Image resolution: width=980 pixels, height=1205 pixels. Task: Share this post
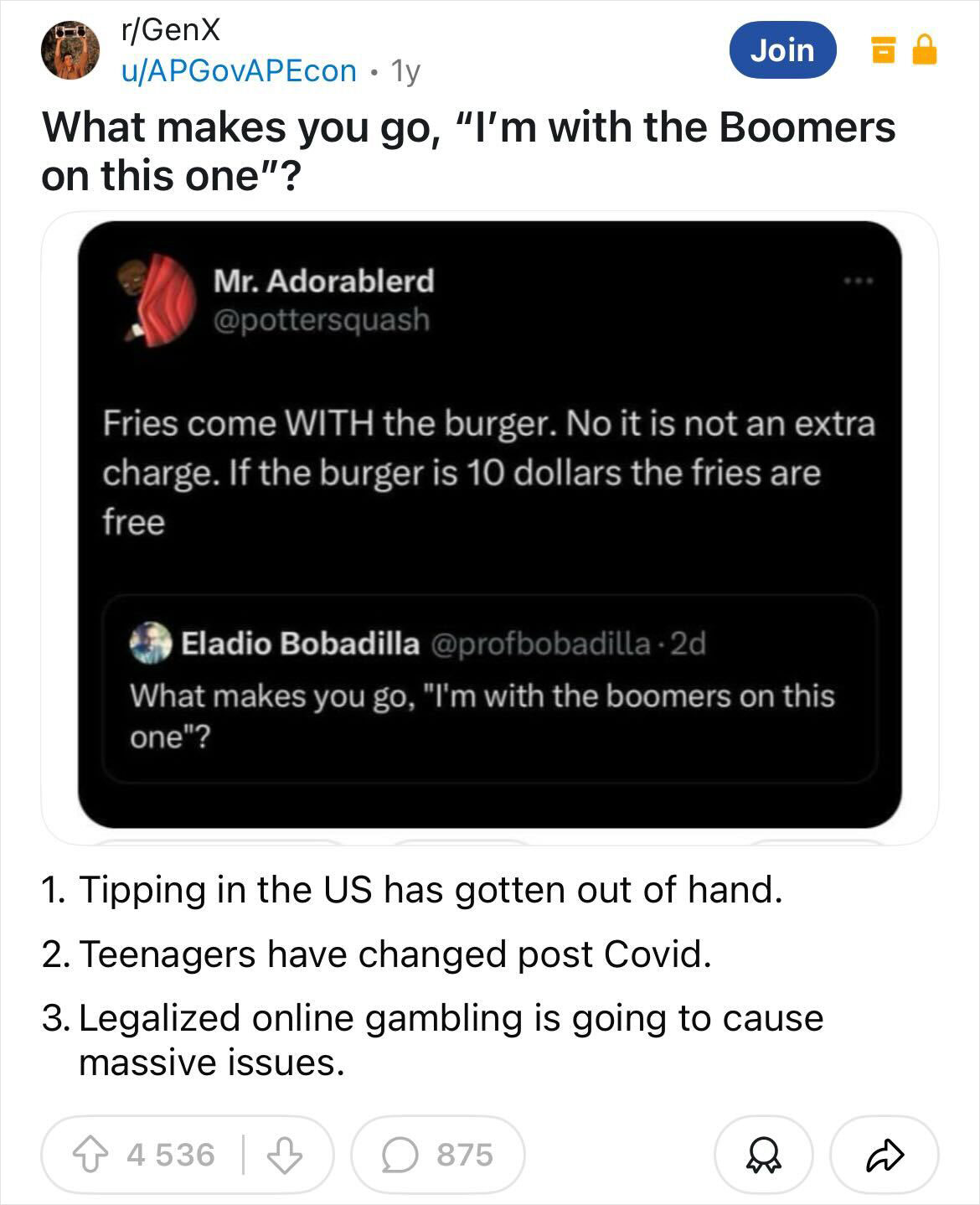(885, 1155)
